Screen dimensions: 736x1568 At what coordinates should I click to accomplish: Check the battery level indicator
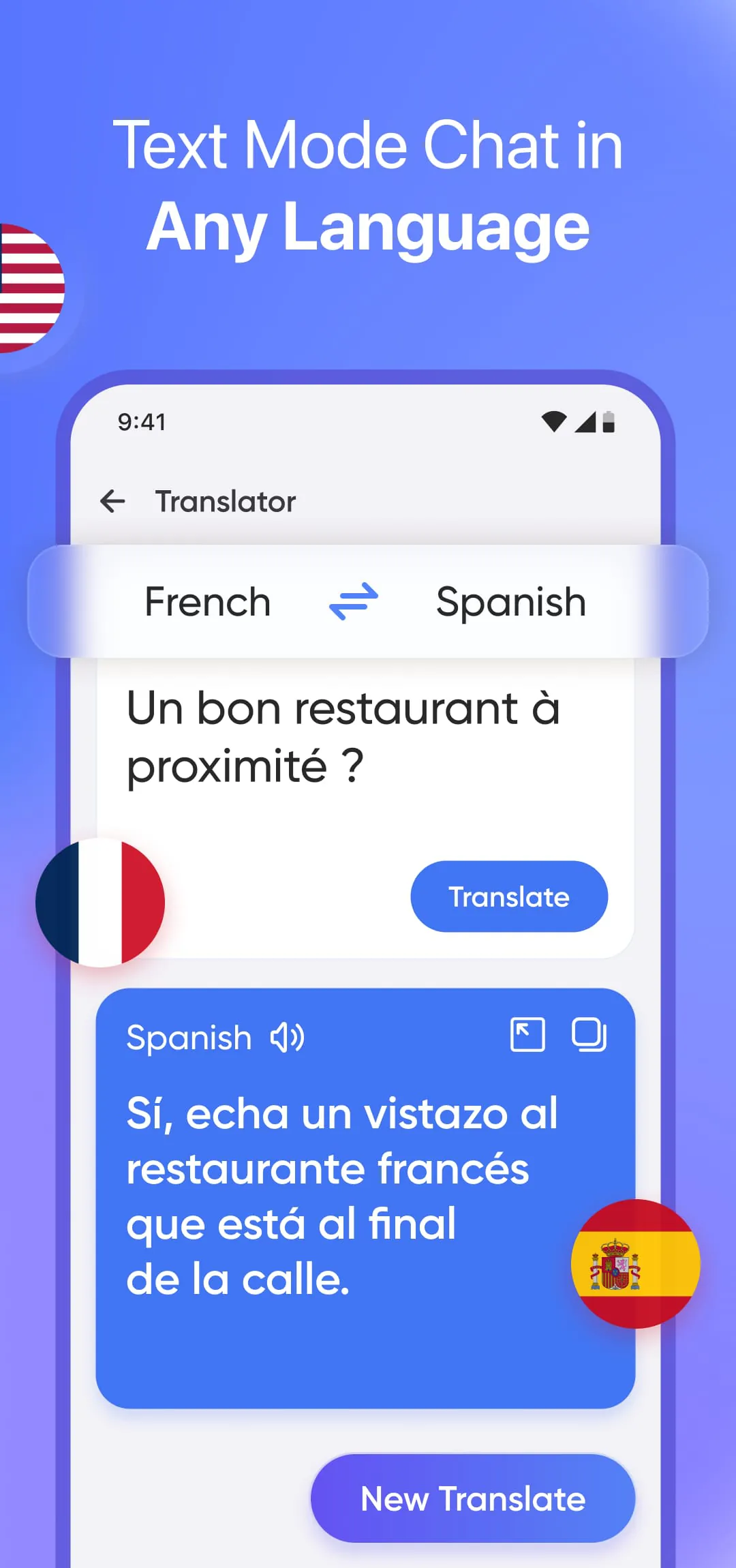point(611,421)
